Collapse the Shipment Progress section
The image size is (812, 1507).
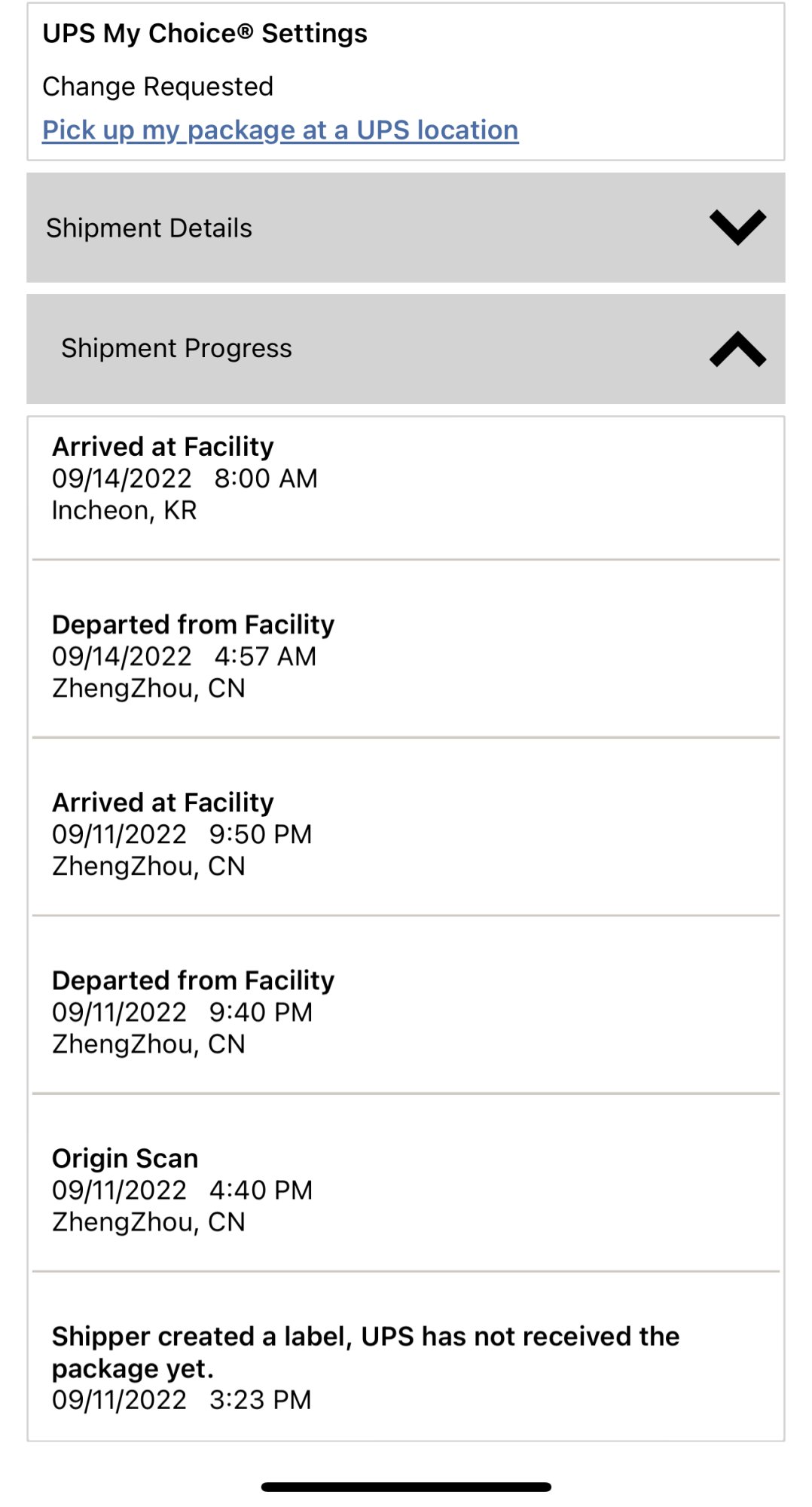[x=737, y=349]
